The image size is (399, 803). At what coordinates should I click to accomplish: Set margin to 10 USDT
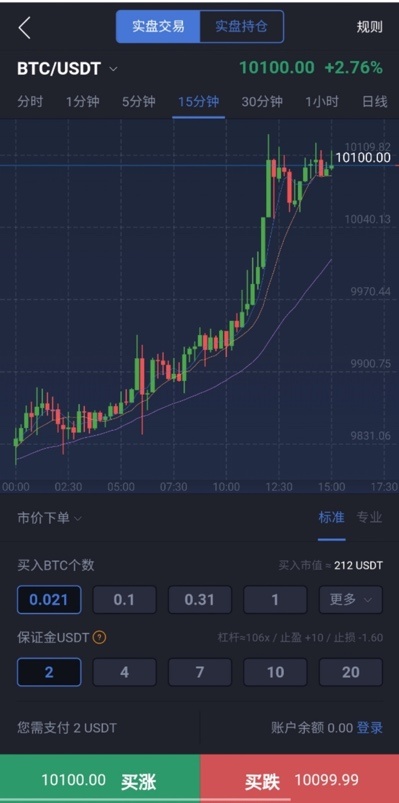[x=276, y=672]
